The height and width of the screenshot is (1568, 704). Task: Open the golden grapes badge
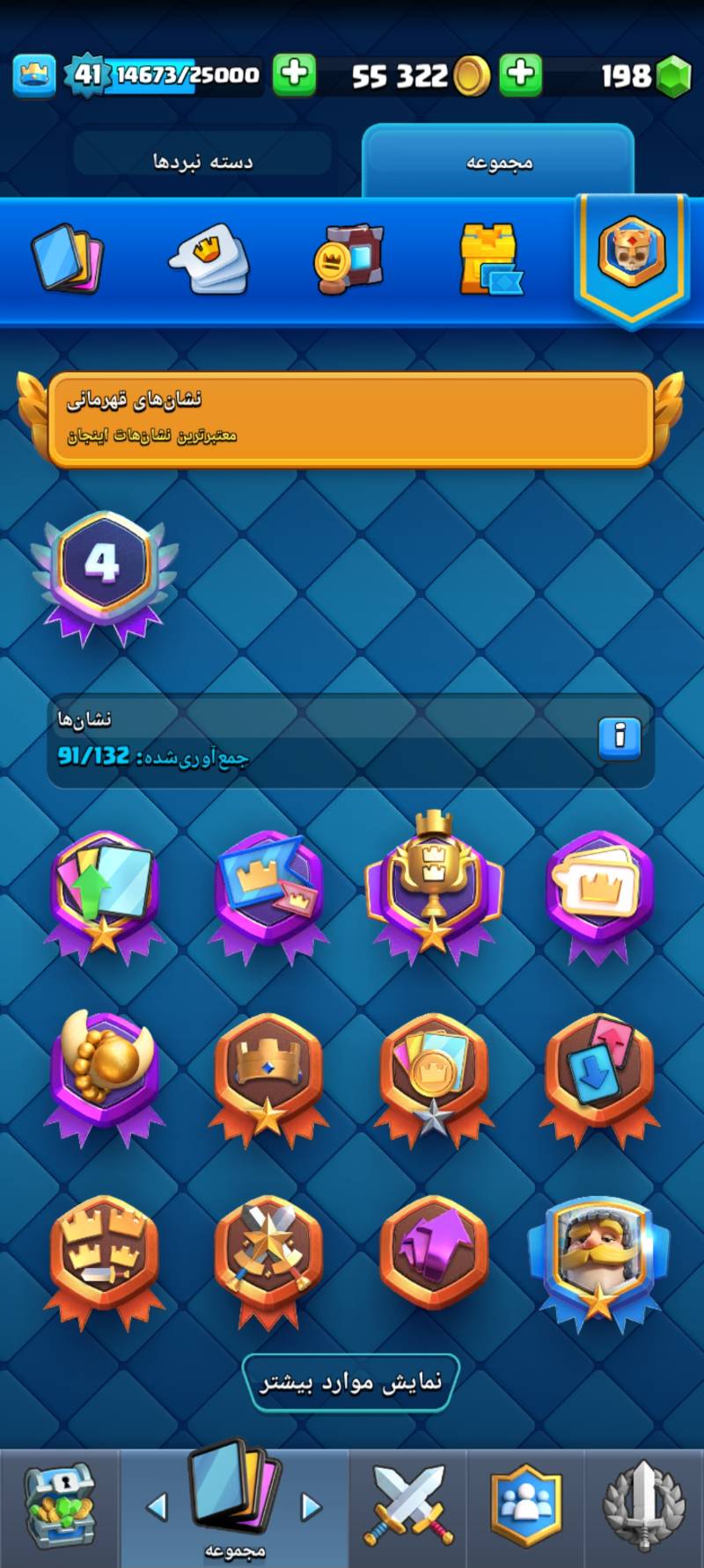[105, 1070]
